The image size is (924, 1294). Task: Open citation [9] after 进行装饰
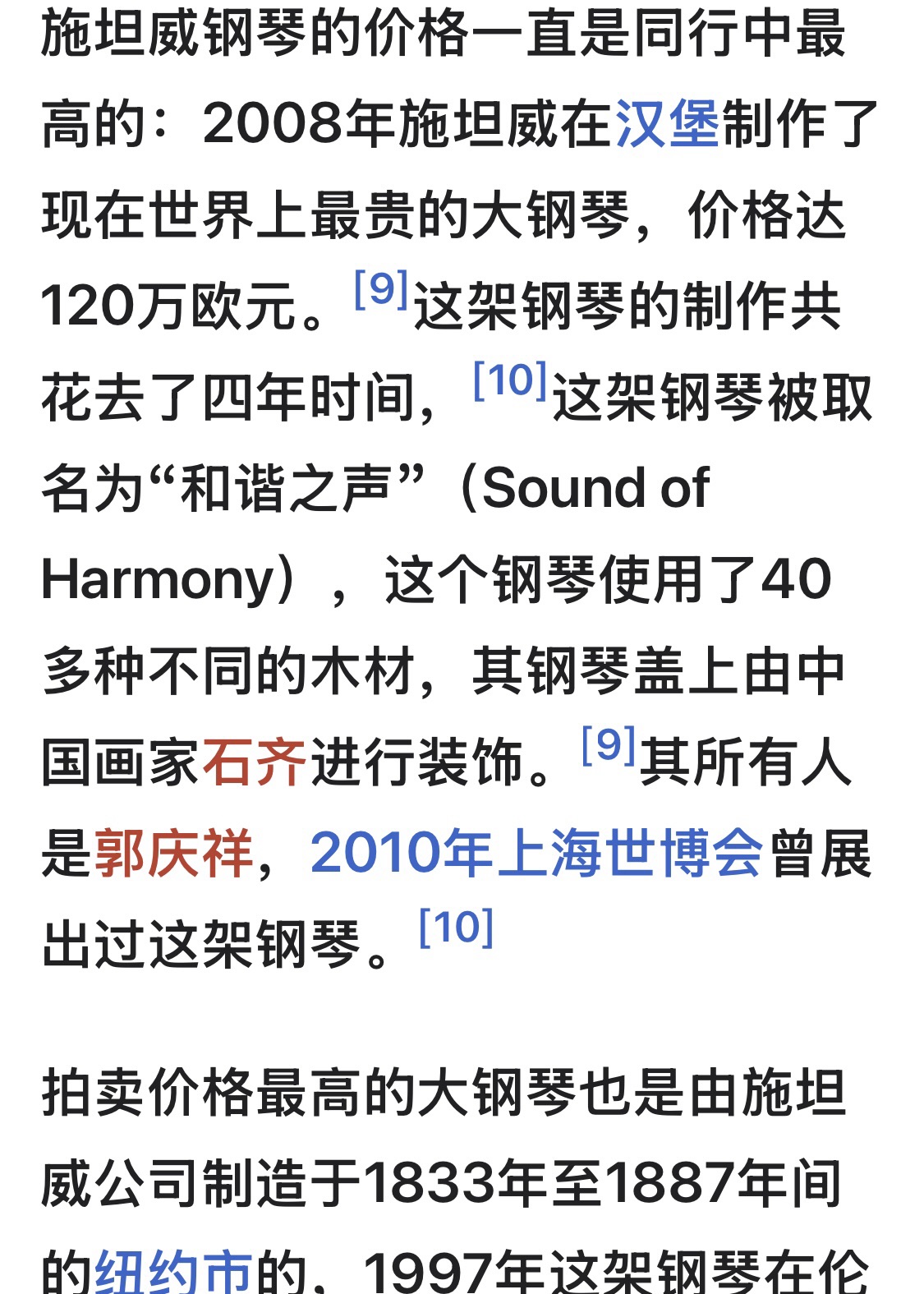608,745
